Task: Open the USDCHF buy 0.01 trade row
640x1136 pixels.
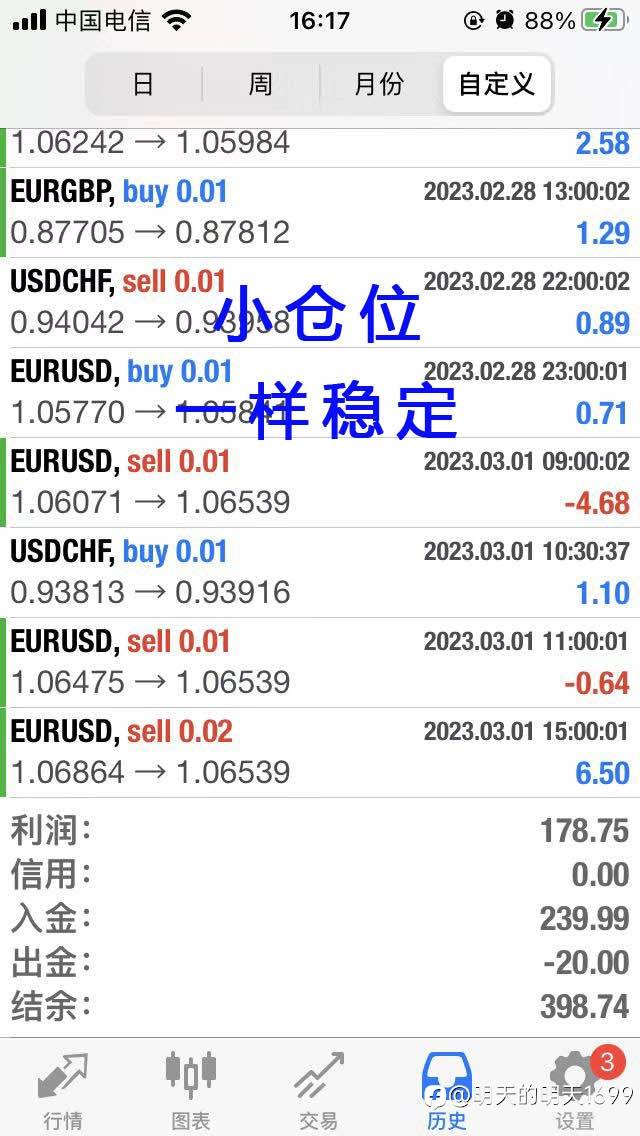Action: [x=320, y=572]
